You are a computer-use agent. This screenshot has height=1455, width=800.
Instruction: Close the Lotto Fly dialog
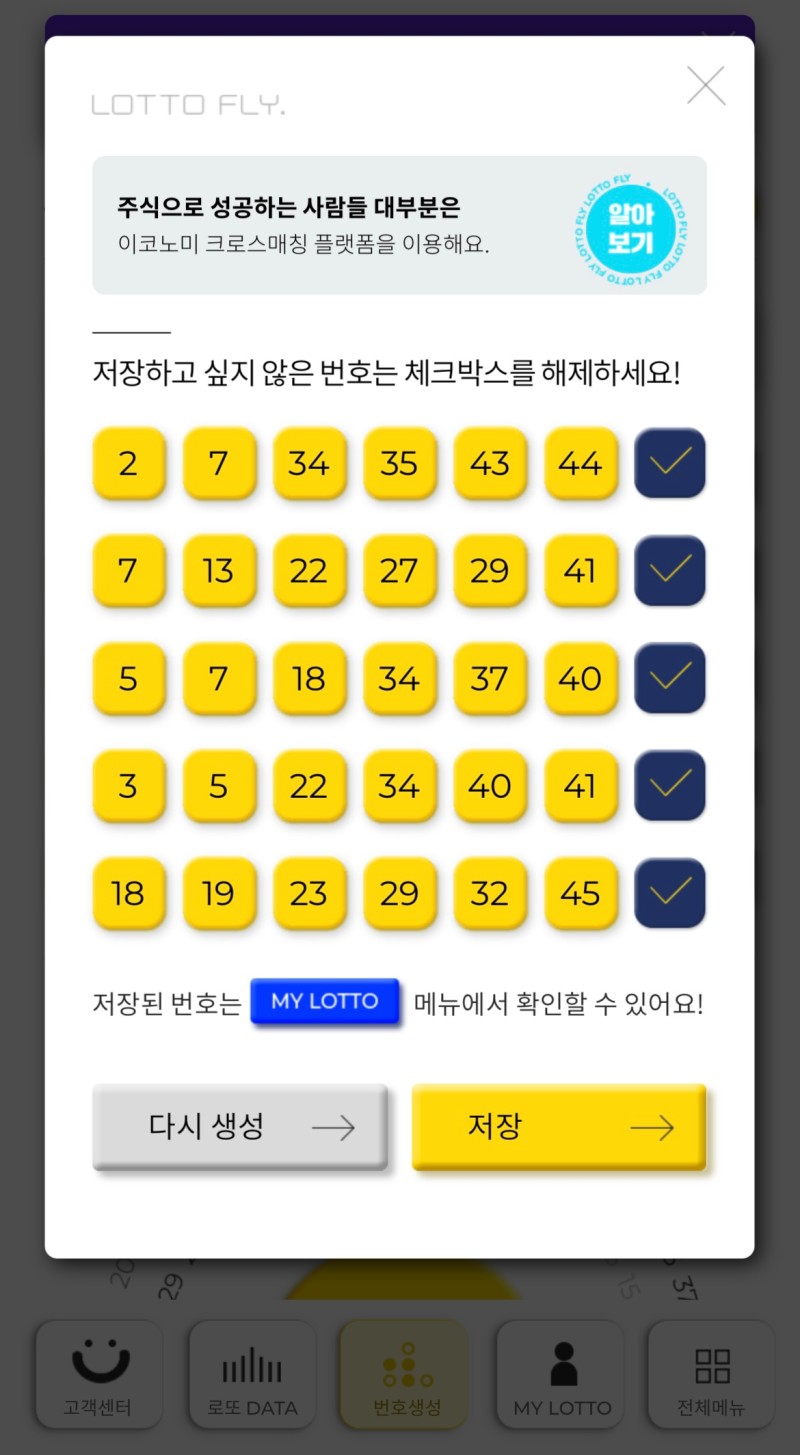click(706, 86)
